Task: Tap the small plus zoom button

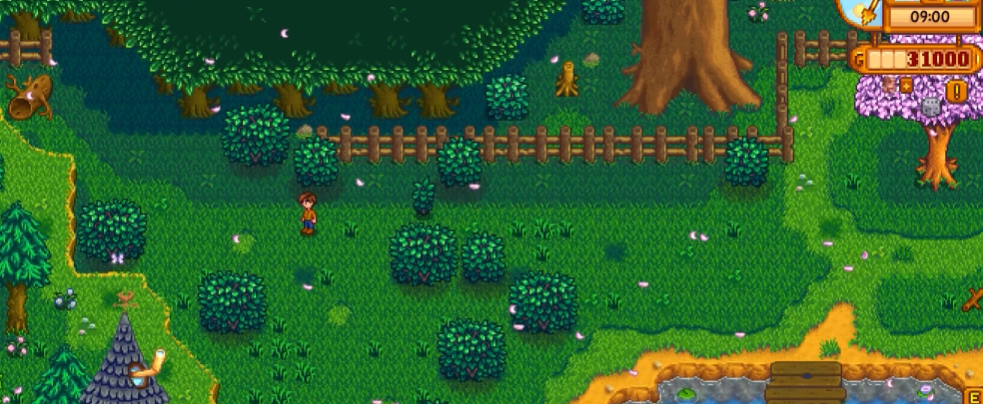Action: click(906, 86)
